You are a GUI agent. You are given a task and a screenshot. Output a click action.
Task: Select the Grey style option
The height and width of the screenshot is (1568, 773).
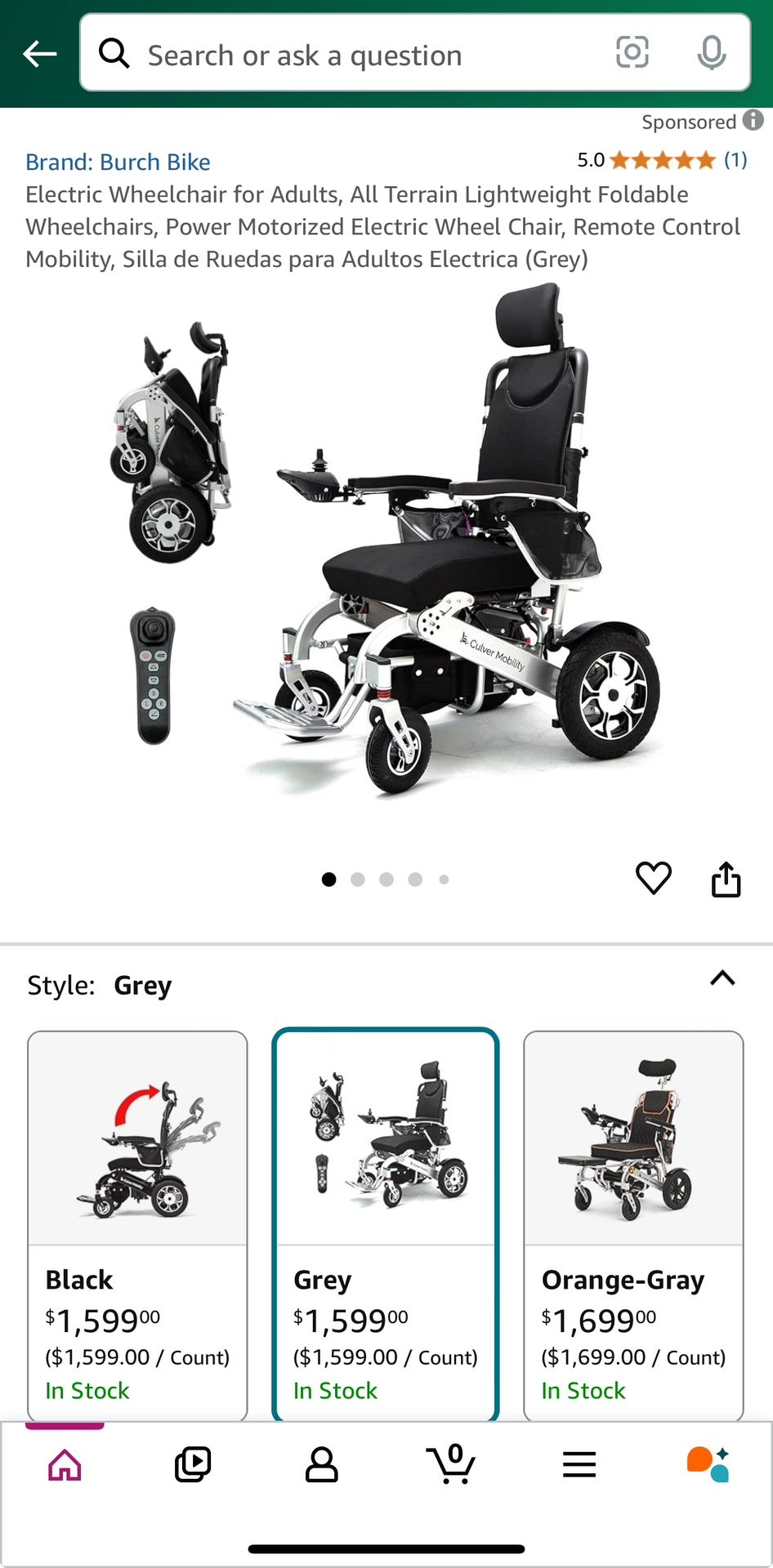pyautogui.click(x=385, y=1225)
